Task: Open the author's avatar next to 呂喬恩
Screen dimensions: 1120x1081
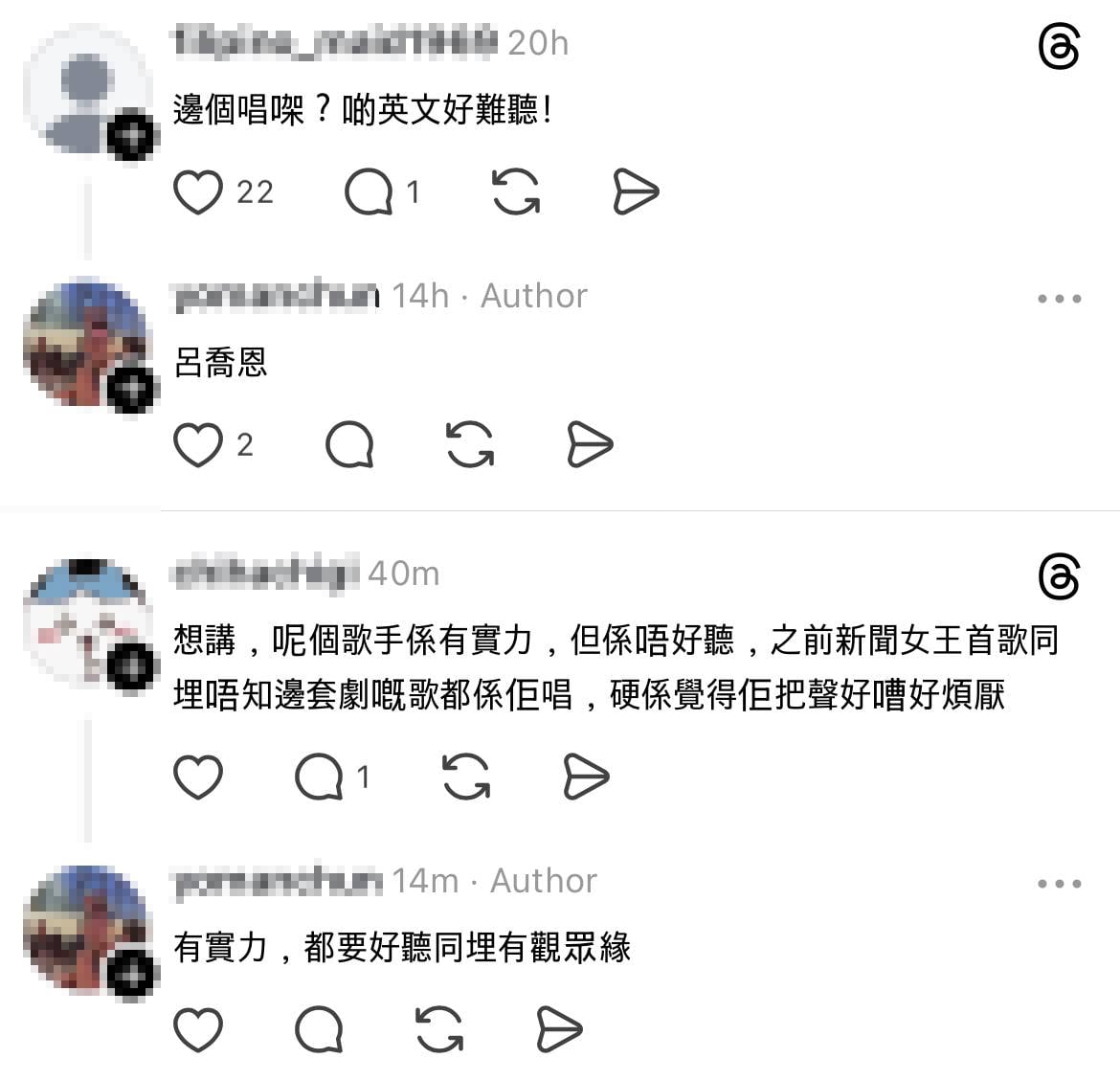Action: click(x=88, y=343)
